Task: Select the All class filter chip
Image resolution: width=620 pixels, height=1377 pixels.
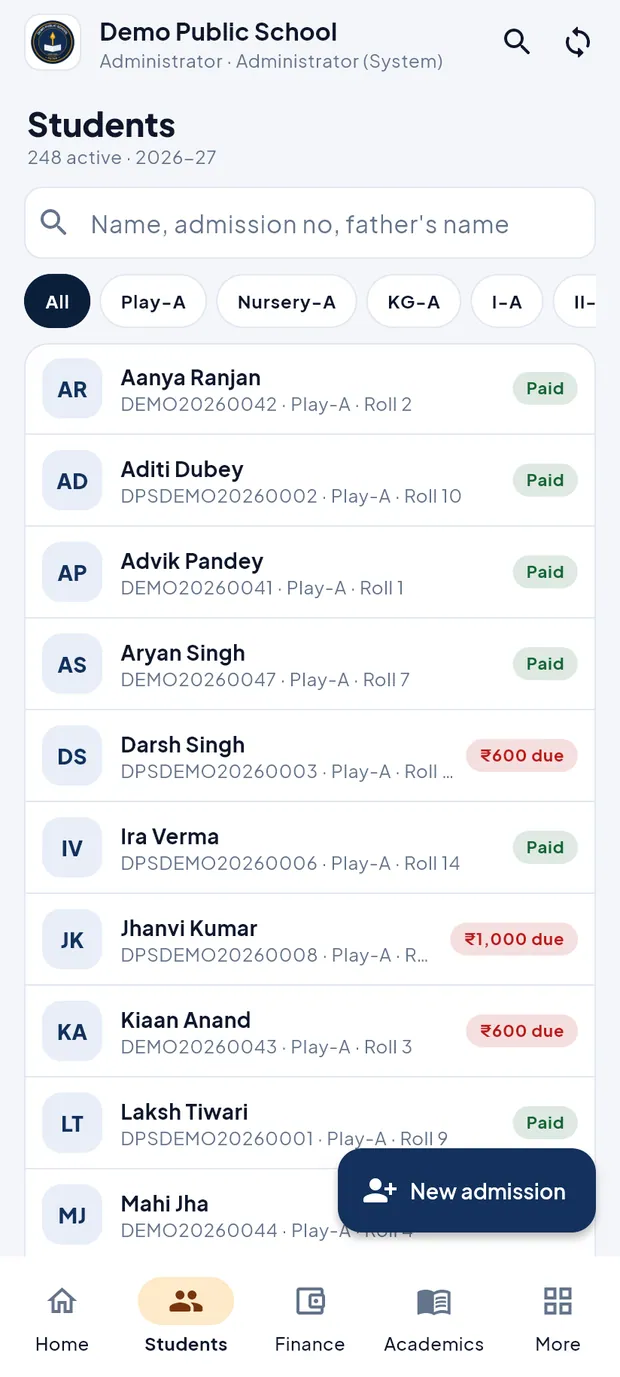Action: click(57, 302)
